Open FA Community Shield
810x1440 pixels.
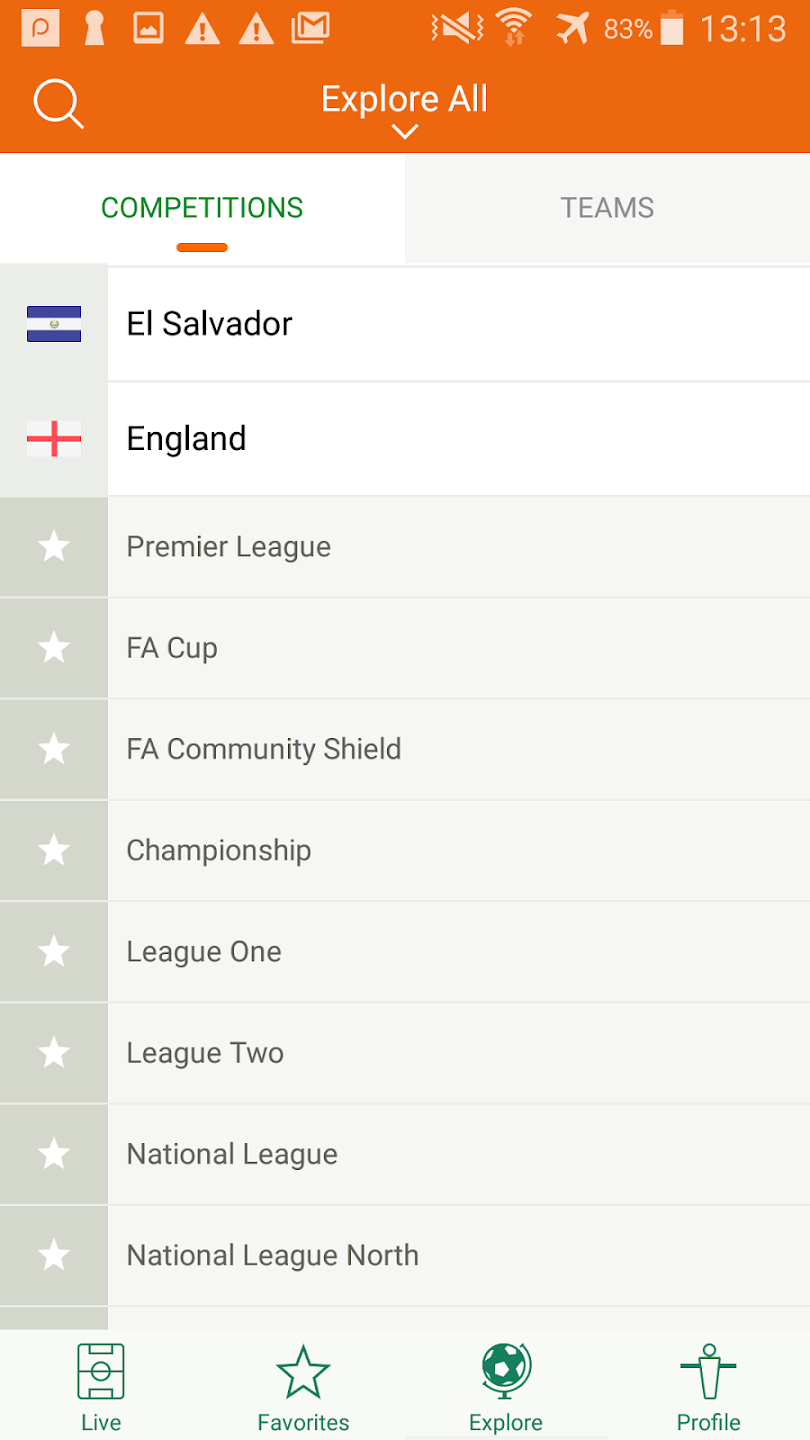[x=459, y=749]
